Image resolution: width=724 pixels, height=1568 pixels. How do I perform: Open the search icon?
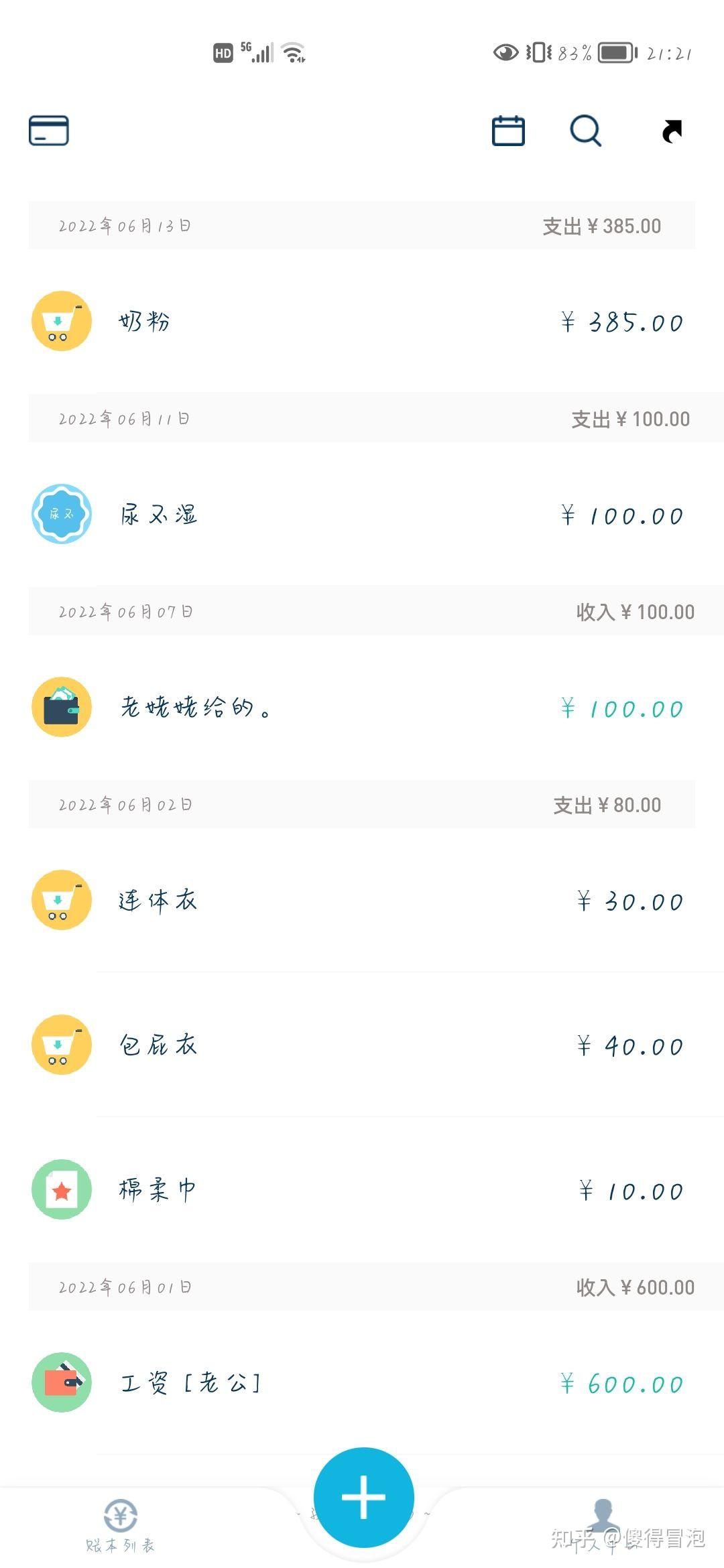tap(585, 131)
